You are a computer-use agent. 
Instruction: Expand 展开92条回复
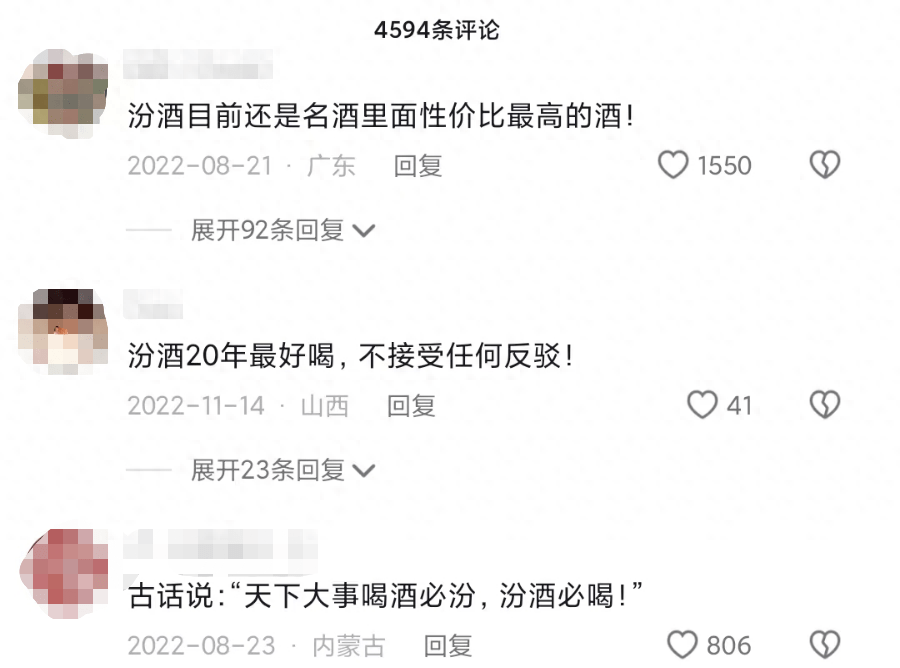(x=283, y=230)
